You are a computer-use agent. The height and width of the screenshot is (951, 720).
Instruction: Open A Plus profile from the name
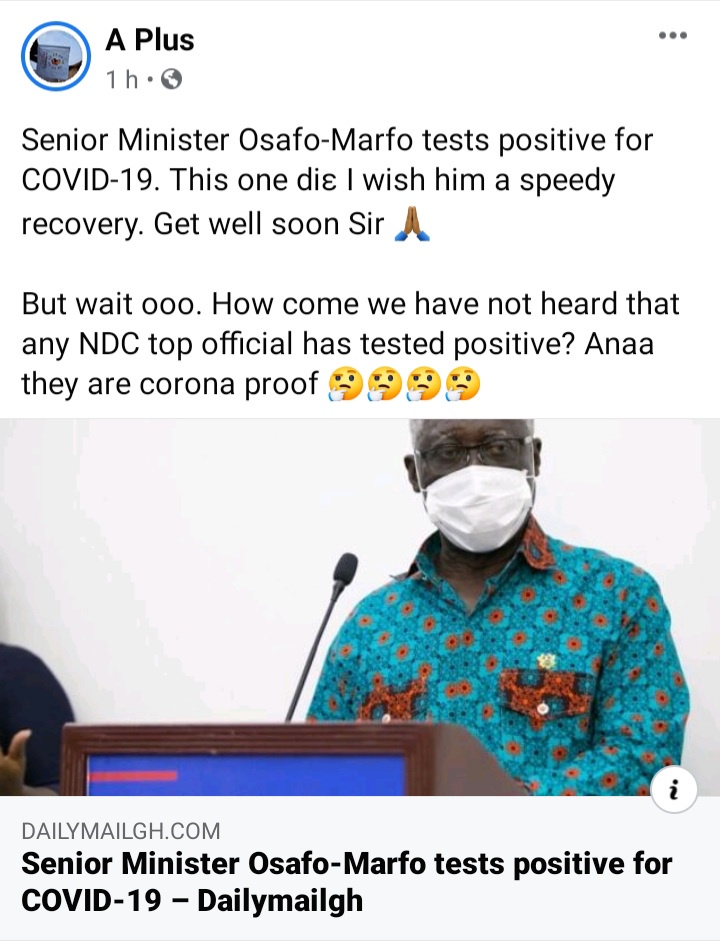(150, 40)
